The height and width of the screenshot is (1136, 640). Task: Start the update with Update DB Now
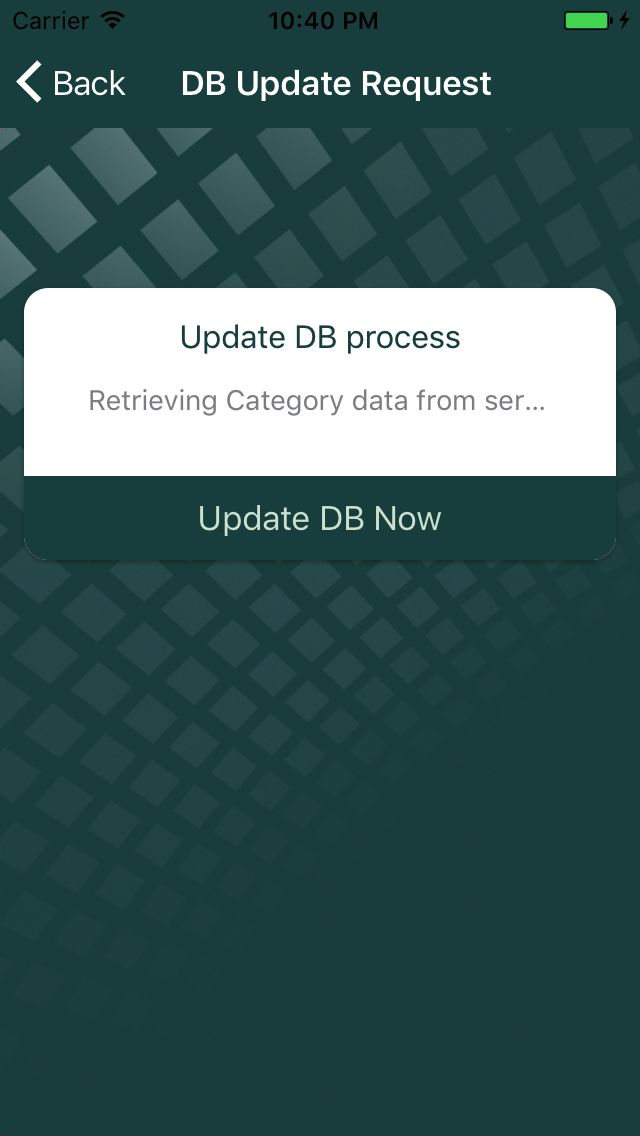pyautogui.click(x=320, y=518)
